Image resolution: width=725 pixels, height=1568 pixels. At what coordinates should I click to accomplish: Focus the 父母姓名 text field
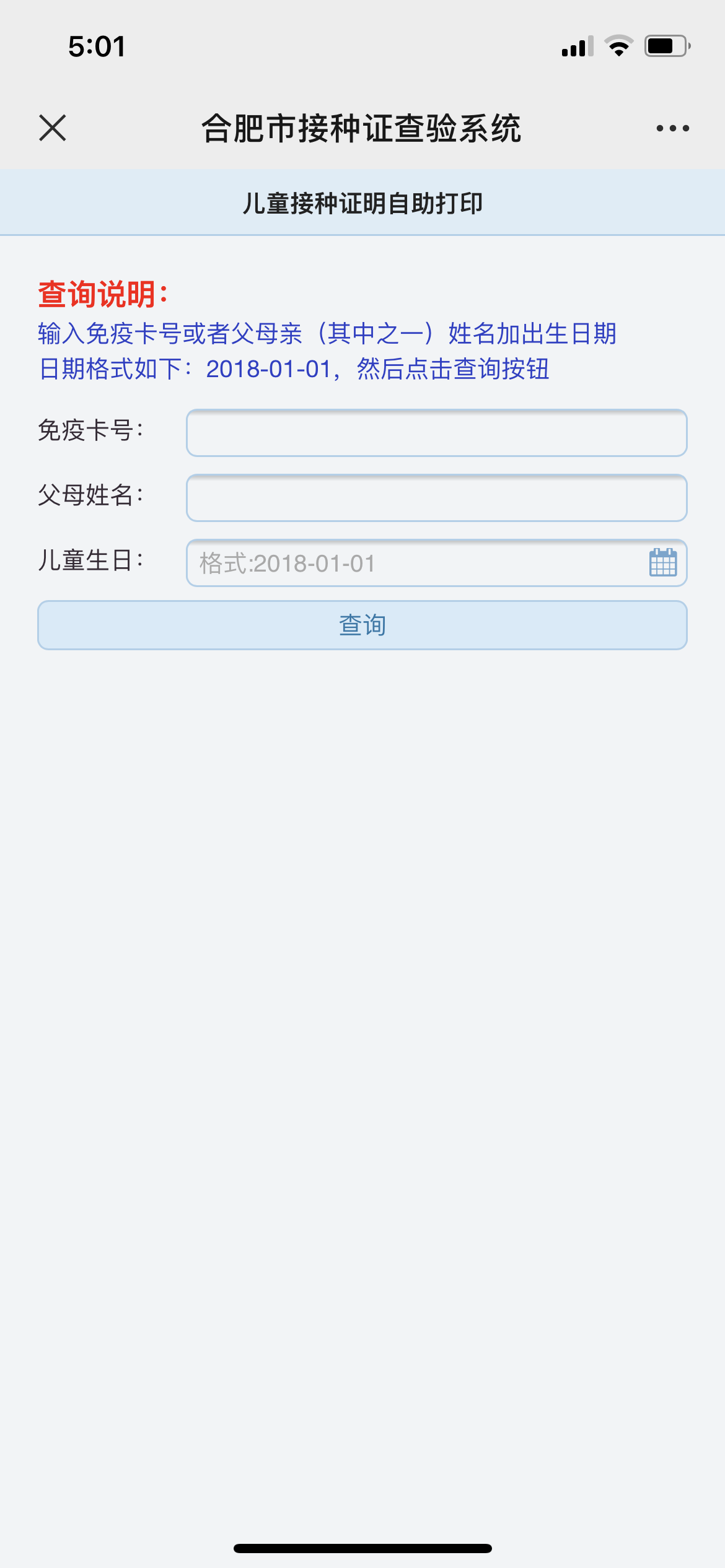(x=437, y=498)
